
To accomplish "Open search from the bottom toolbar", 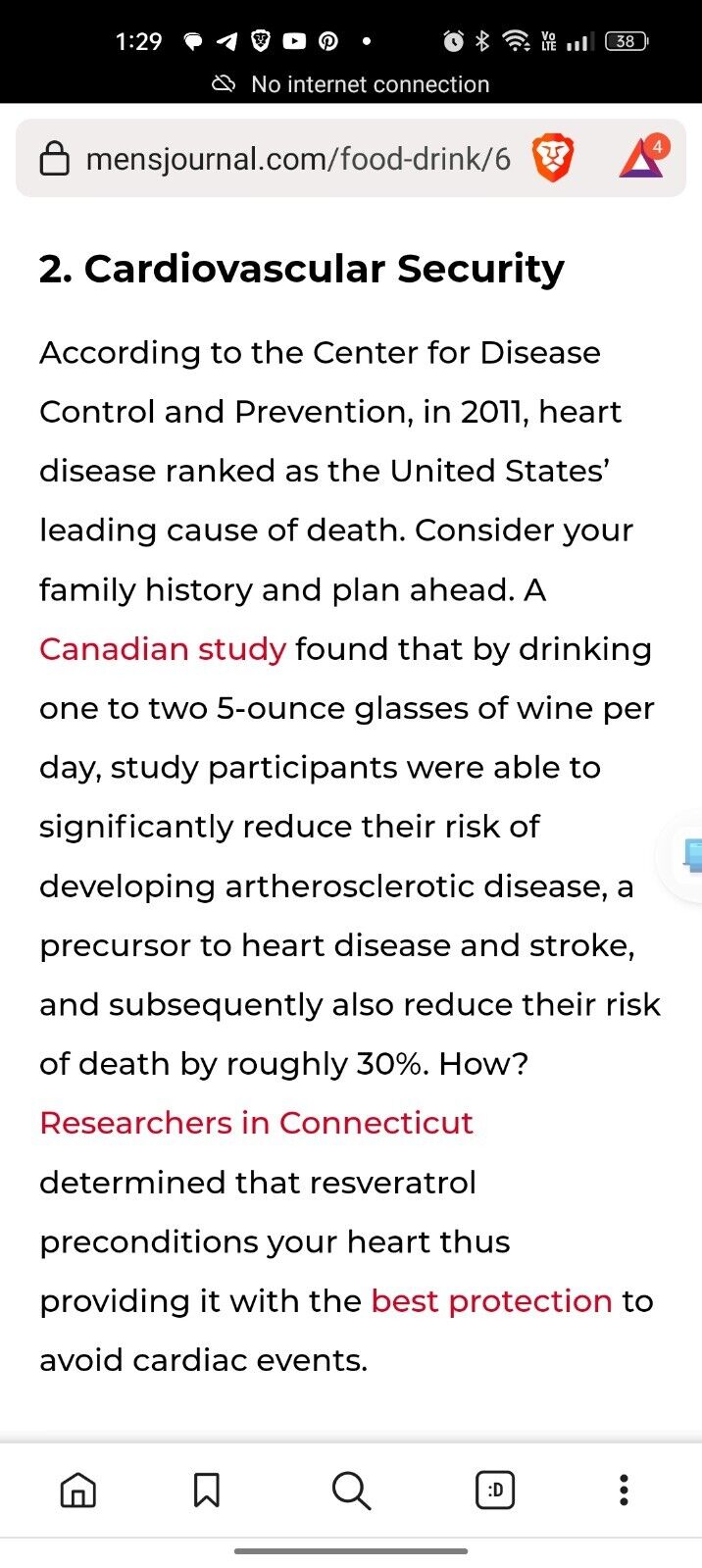I will pos(351,1491).
